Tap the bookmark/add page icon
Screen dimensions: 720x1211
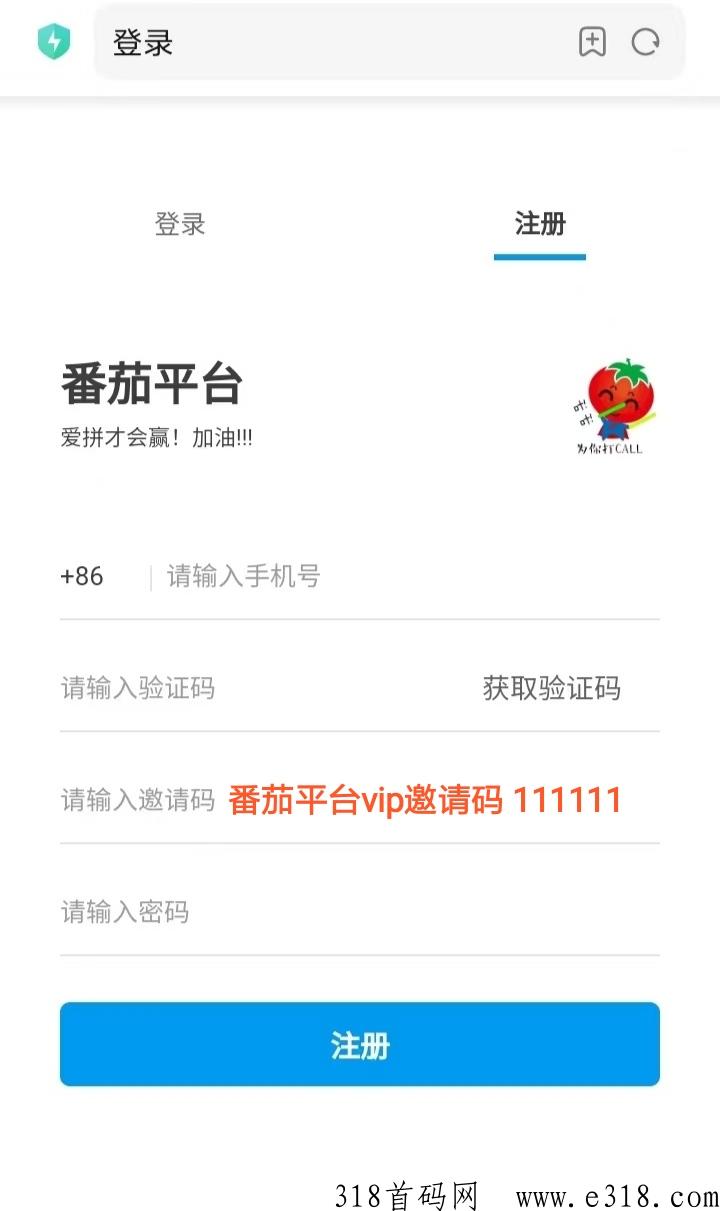[x=593, y=42]
